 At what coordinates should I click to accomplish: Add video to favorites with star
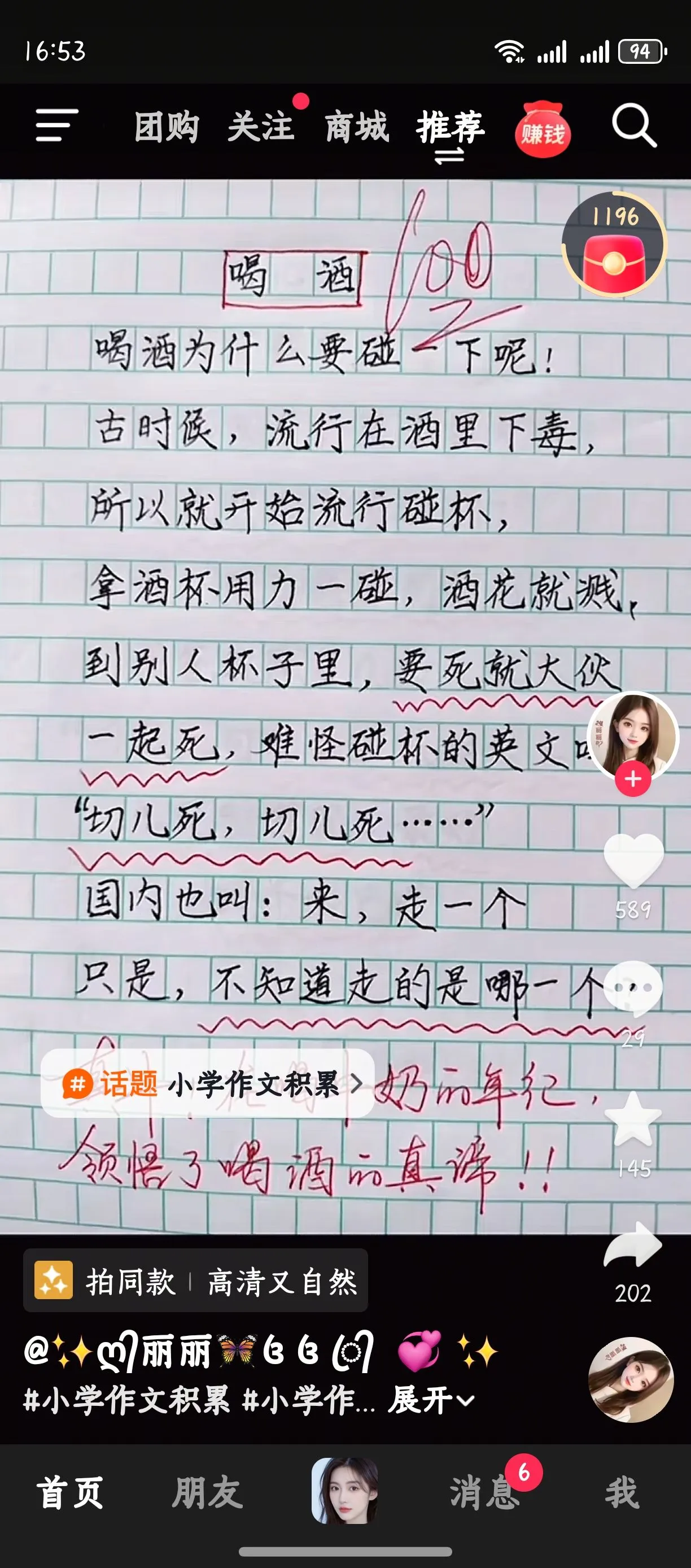(x=633, y=1119)
